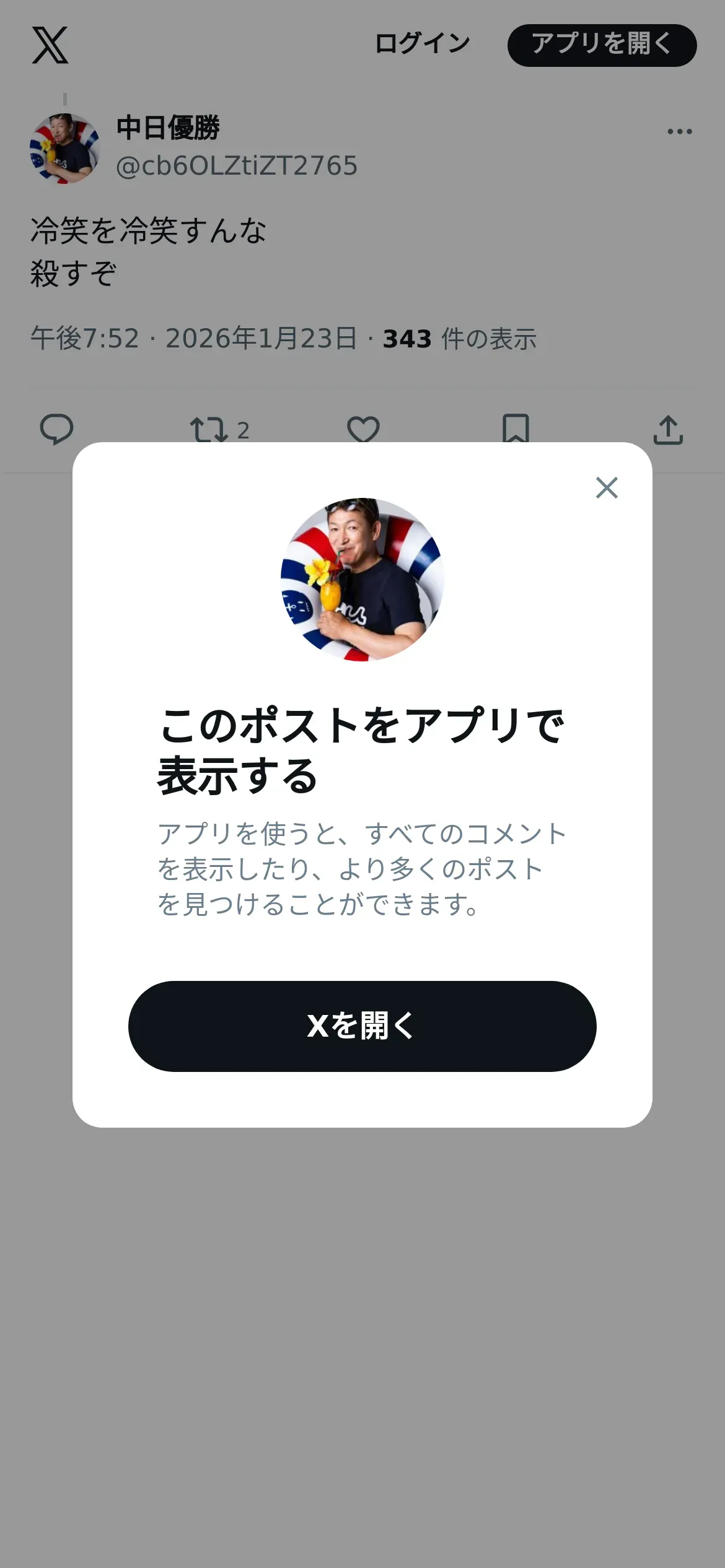The width and height of the screenshot is (725, 1568).
Task: Reply to the post via comment icon
Action: [x=56, y=429]
